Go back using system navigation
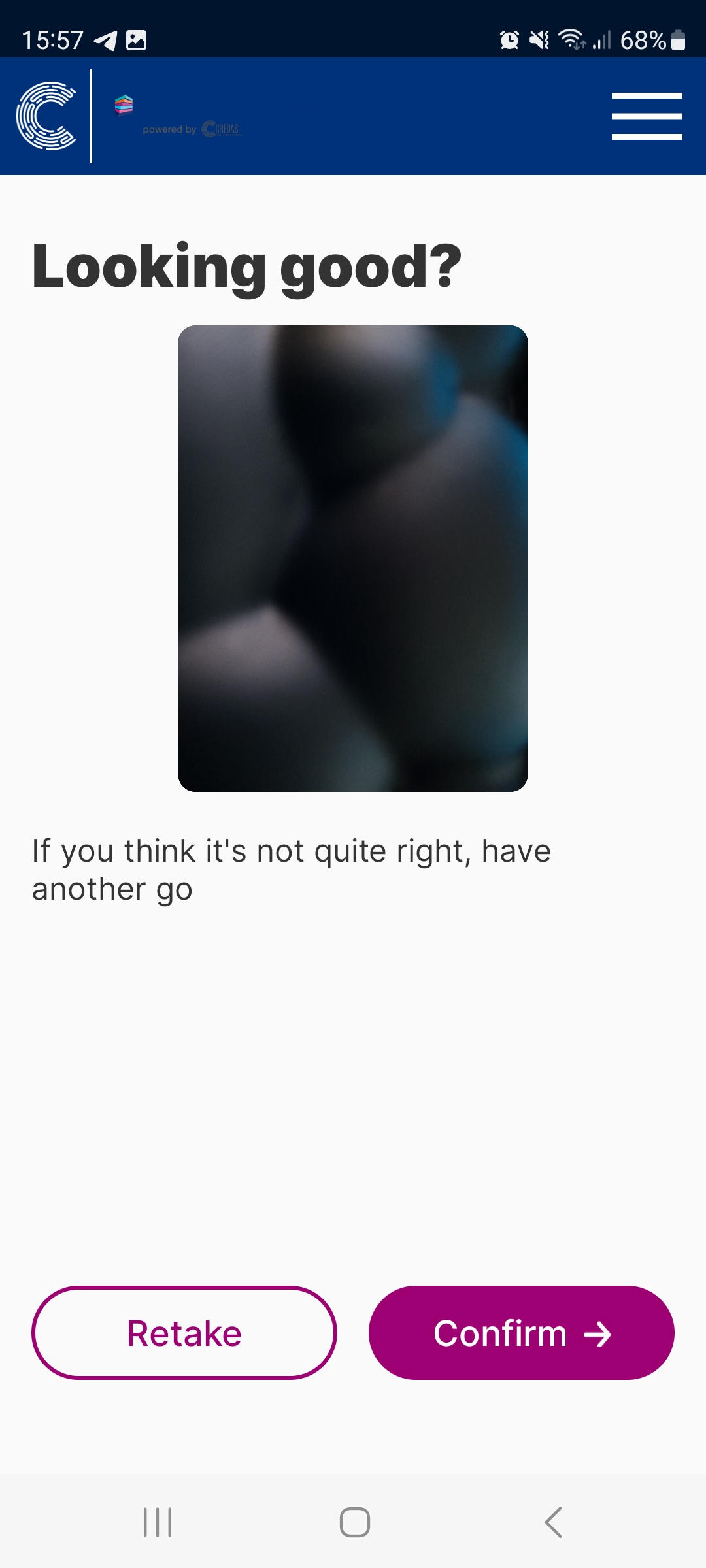 tap(553, 1522)
